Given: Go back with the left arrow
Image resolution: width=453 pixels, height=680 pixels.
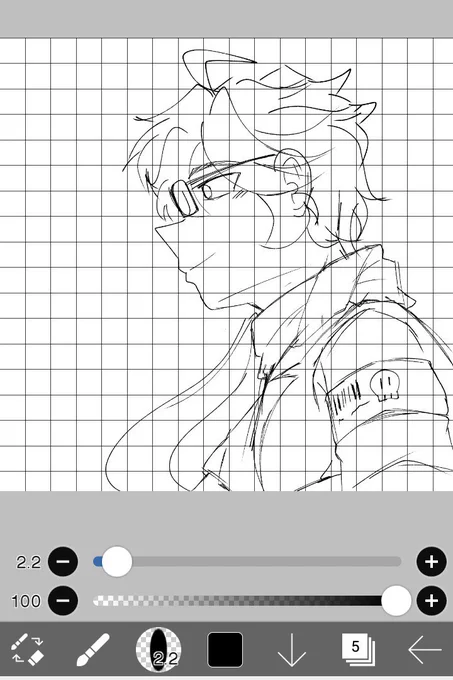Looking at the screenshot, I should tap(425, 650).
